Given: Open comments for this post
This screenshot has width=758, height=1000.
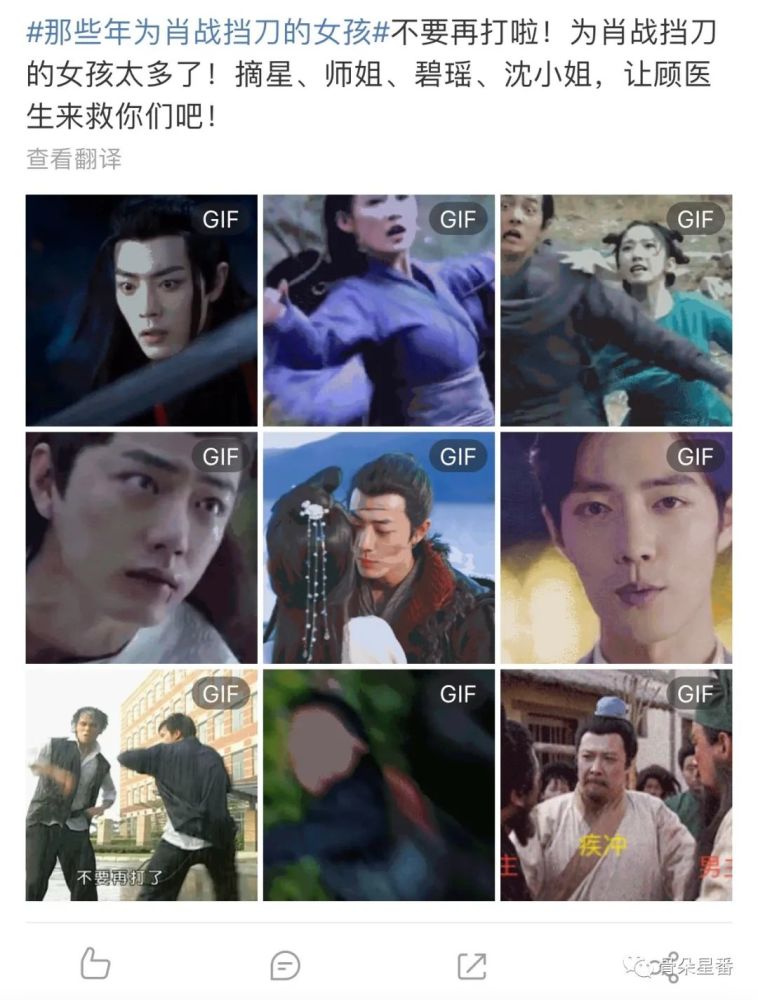Looking at the screenshot, I should pyautogui.click(x=285, y=964).
